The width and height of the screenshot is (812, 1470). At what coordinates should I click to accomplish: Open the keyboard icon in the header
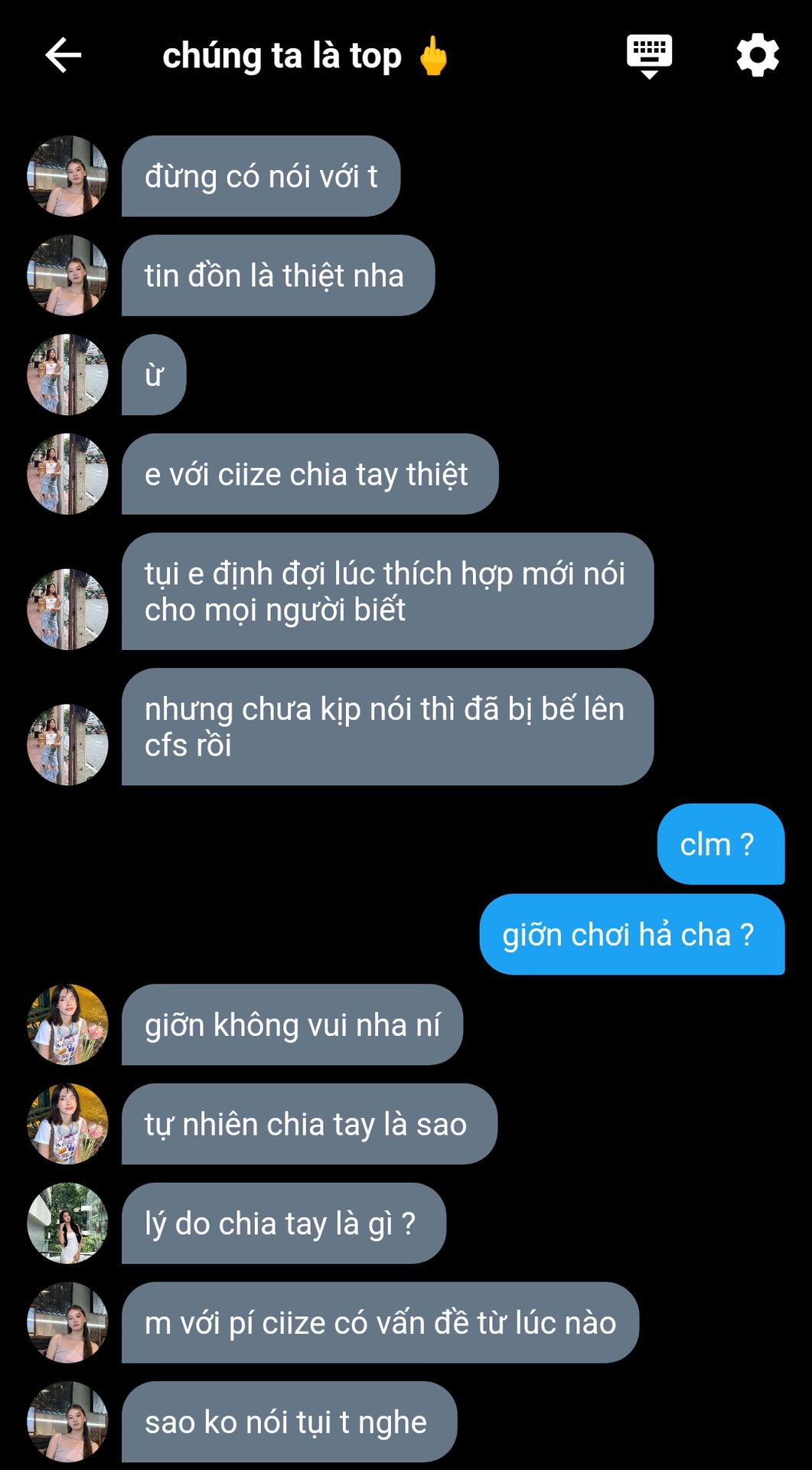pyautogui.click(x=649, y=56)
